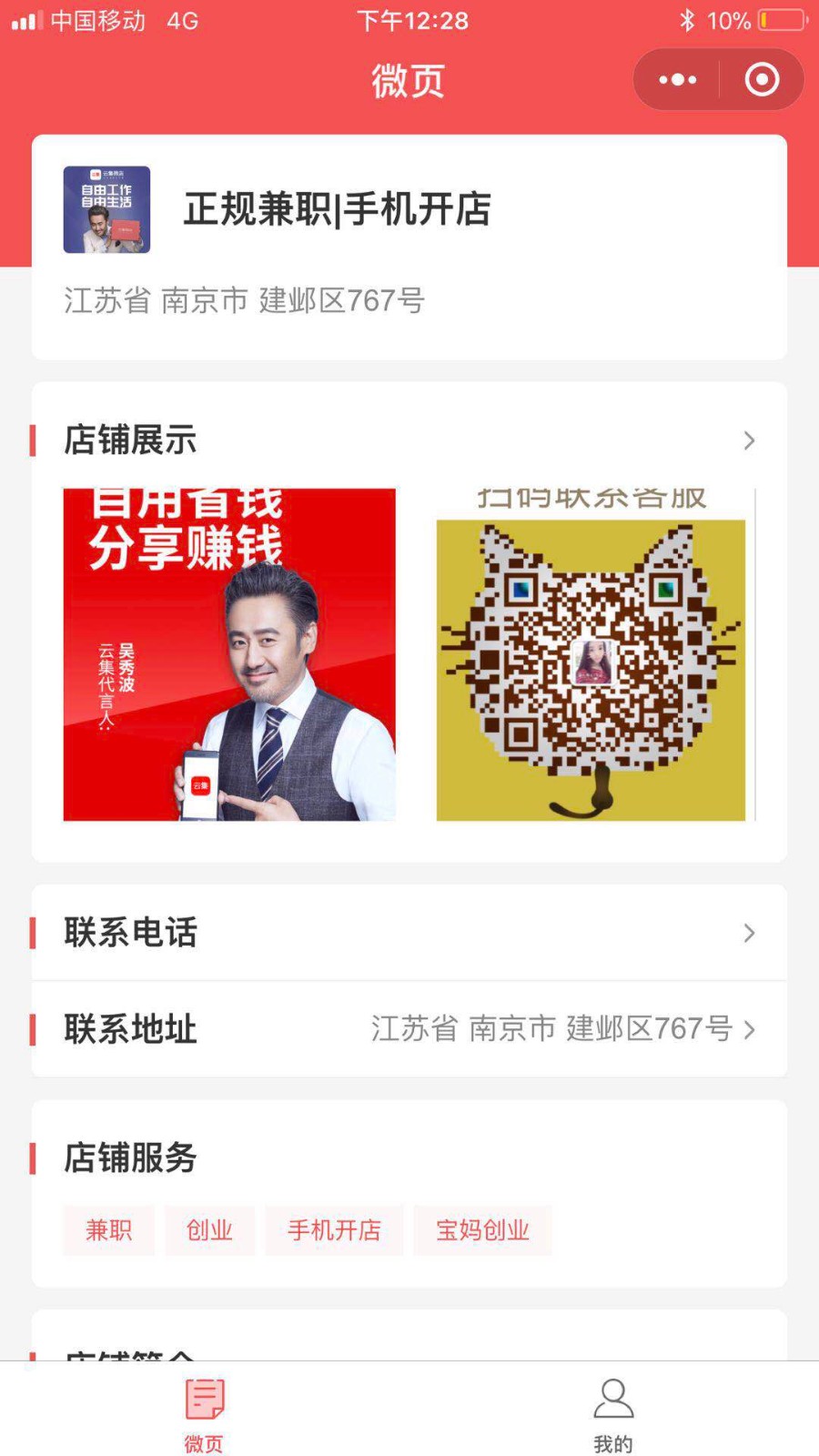Open the 正规兼职|手机开店 shop header card
819x1456 pixels.
409,247
